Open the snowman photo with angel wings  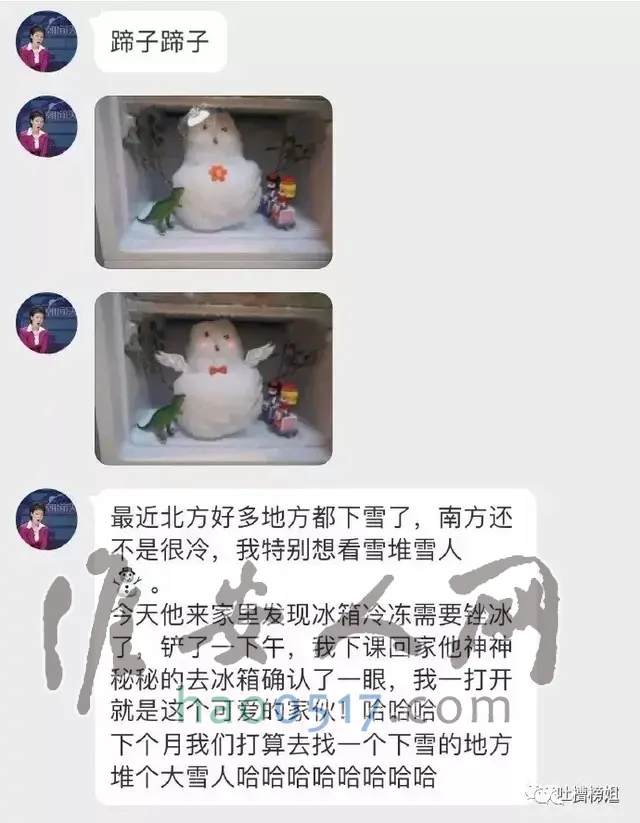(x=213, y=378)
